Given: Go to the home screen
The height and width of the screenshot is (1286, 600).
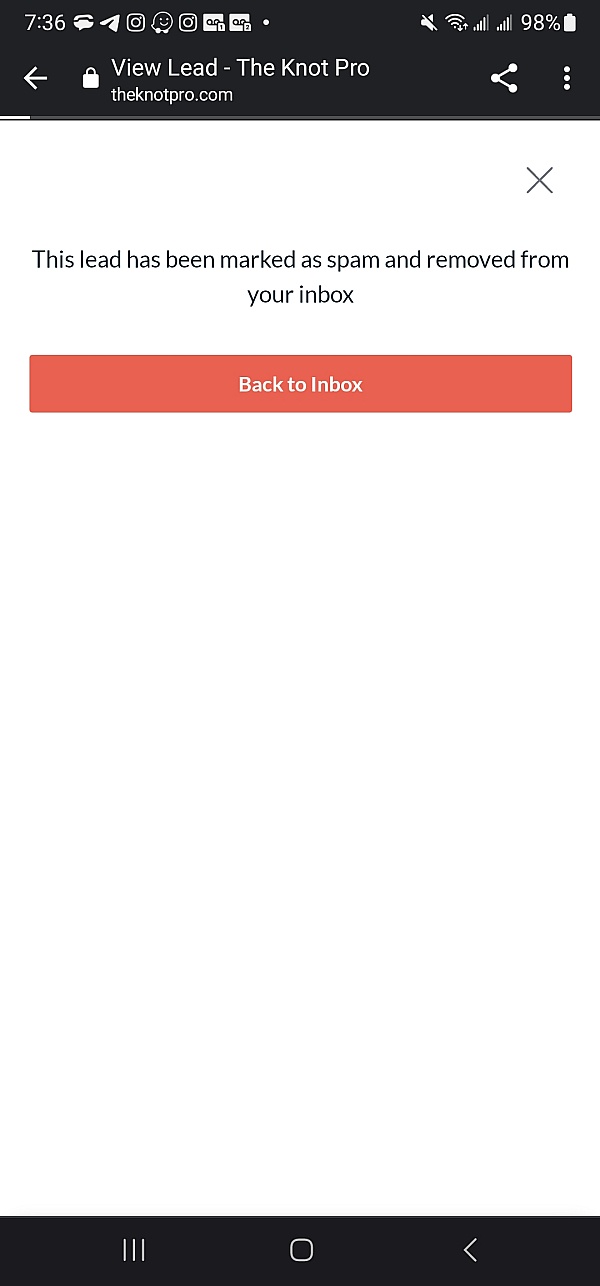Looking at the screenshot, I should click(x=300, y=1249).
